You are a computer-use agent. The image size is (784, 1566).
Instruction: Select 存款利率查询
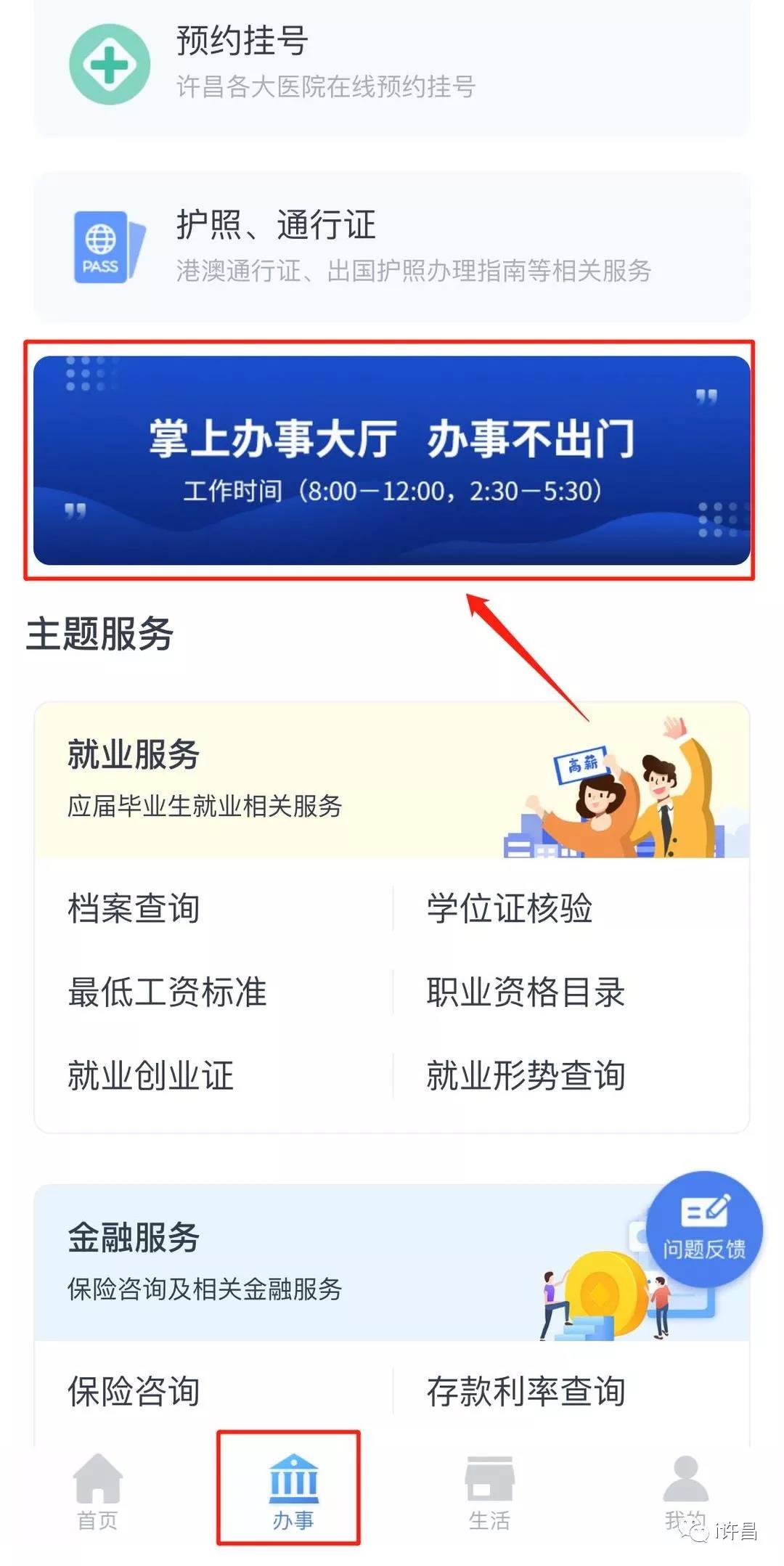[x=526, y=1392]
